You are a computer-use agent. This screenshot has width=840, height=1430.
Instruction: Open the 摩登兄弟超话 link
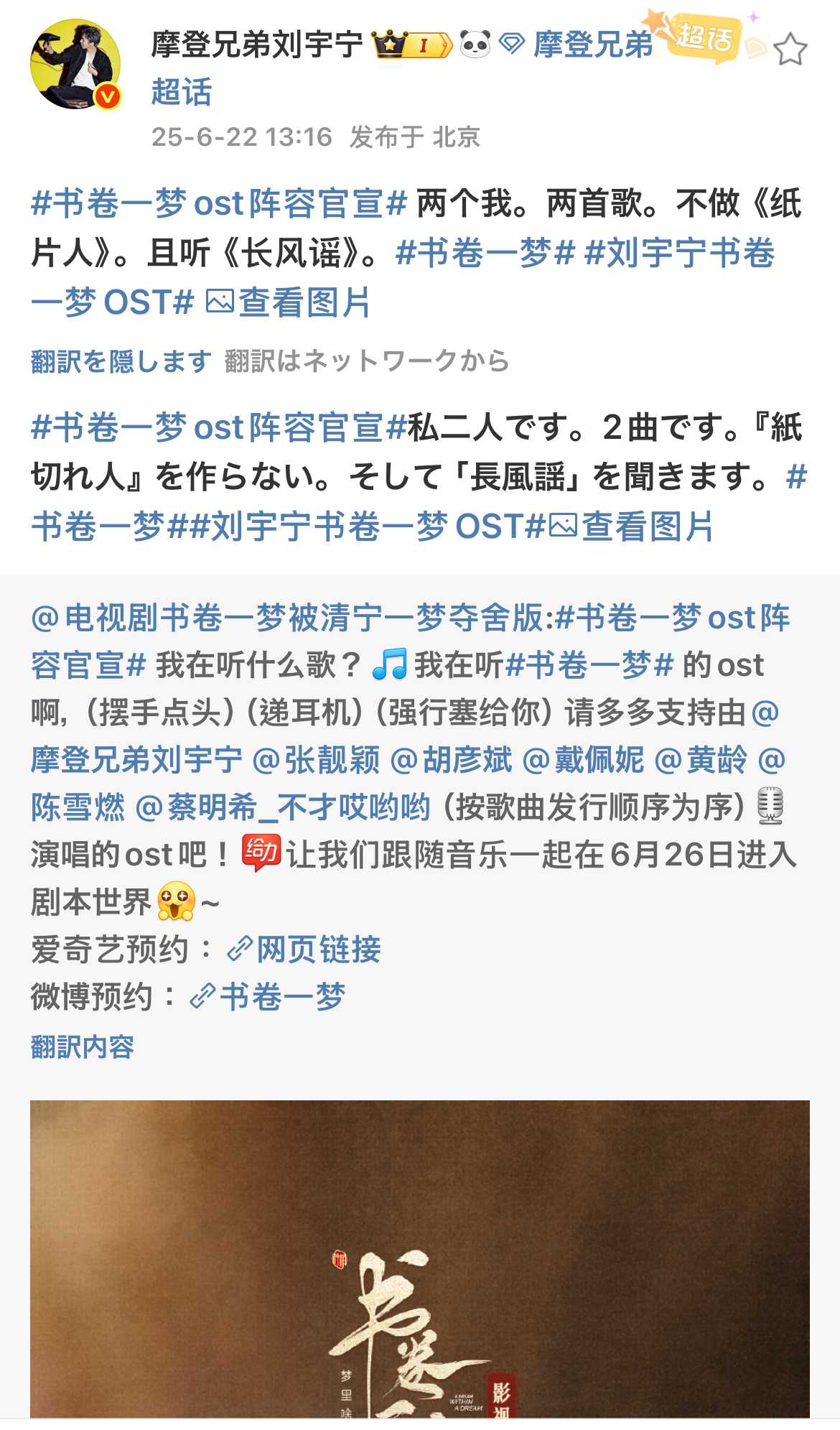point(593,45)
